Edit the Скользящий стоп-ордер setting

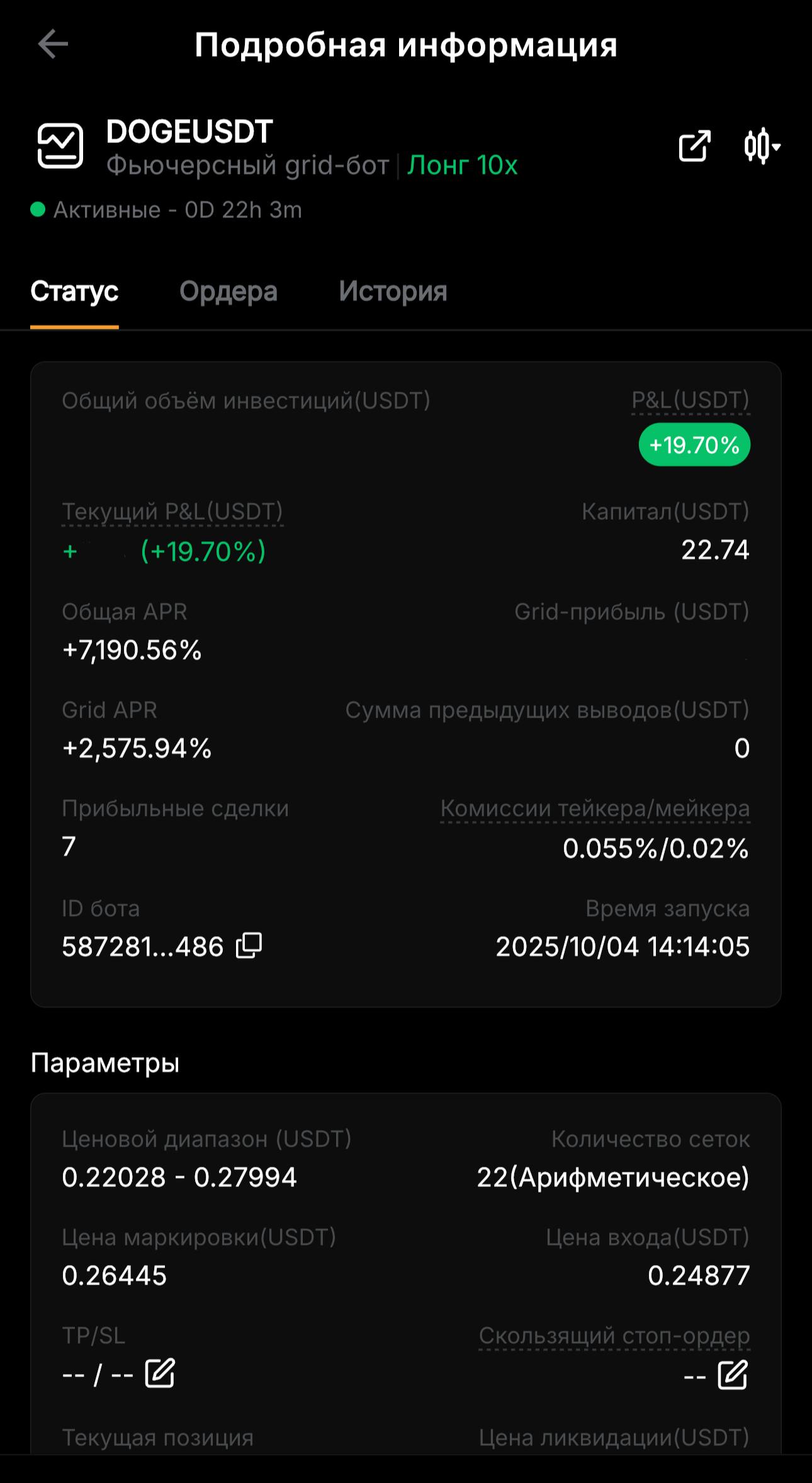[x=733, y=1375]
